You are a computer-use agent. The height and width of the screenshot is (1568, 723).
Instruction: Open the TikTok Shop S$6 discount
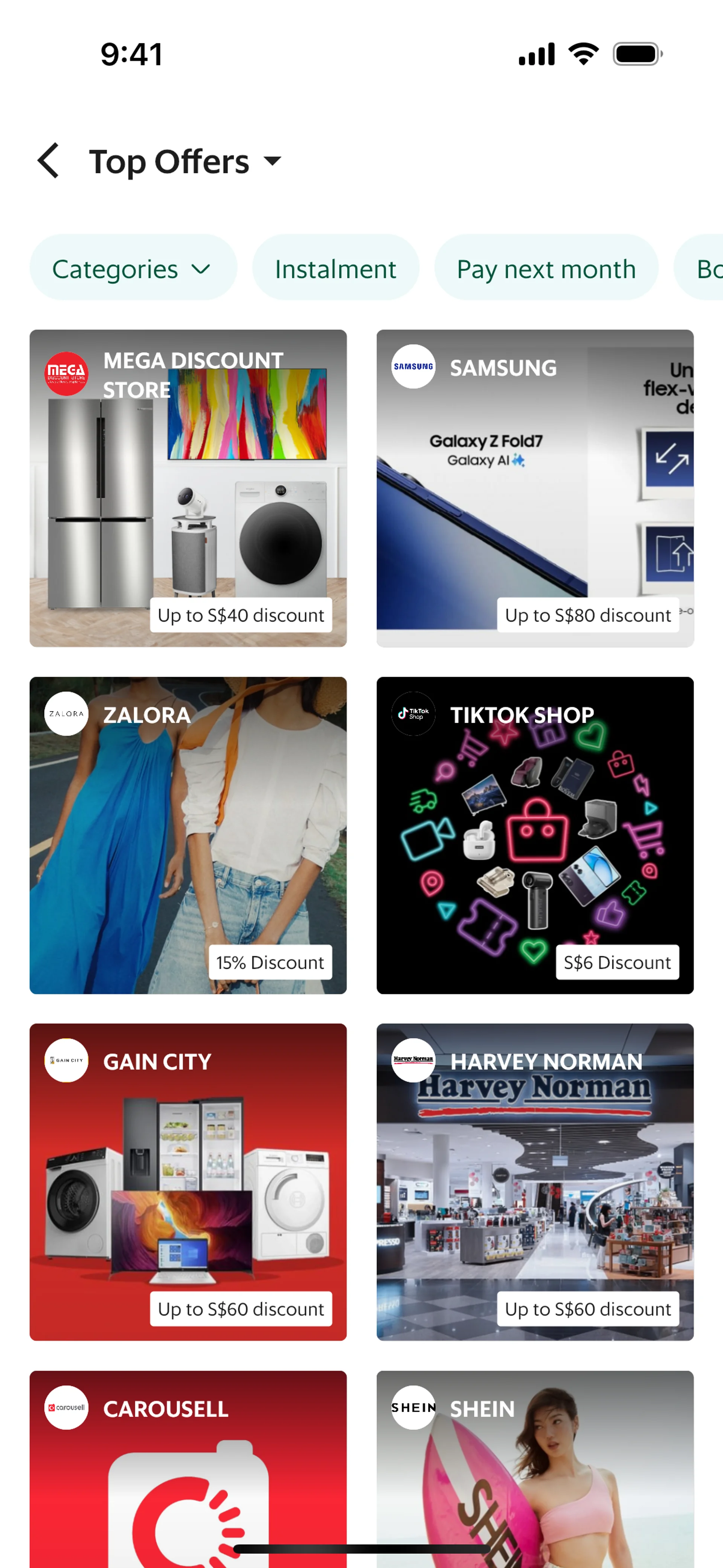pos(534,835)
